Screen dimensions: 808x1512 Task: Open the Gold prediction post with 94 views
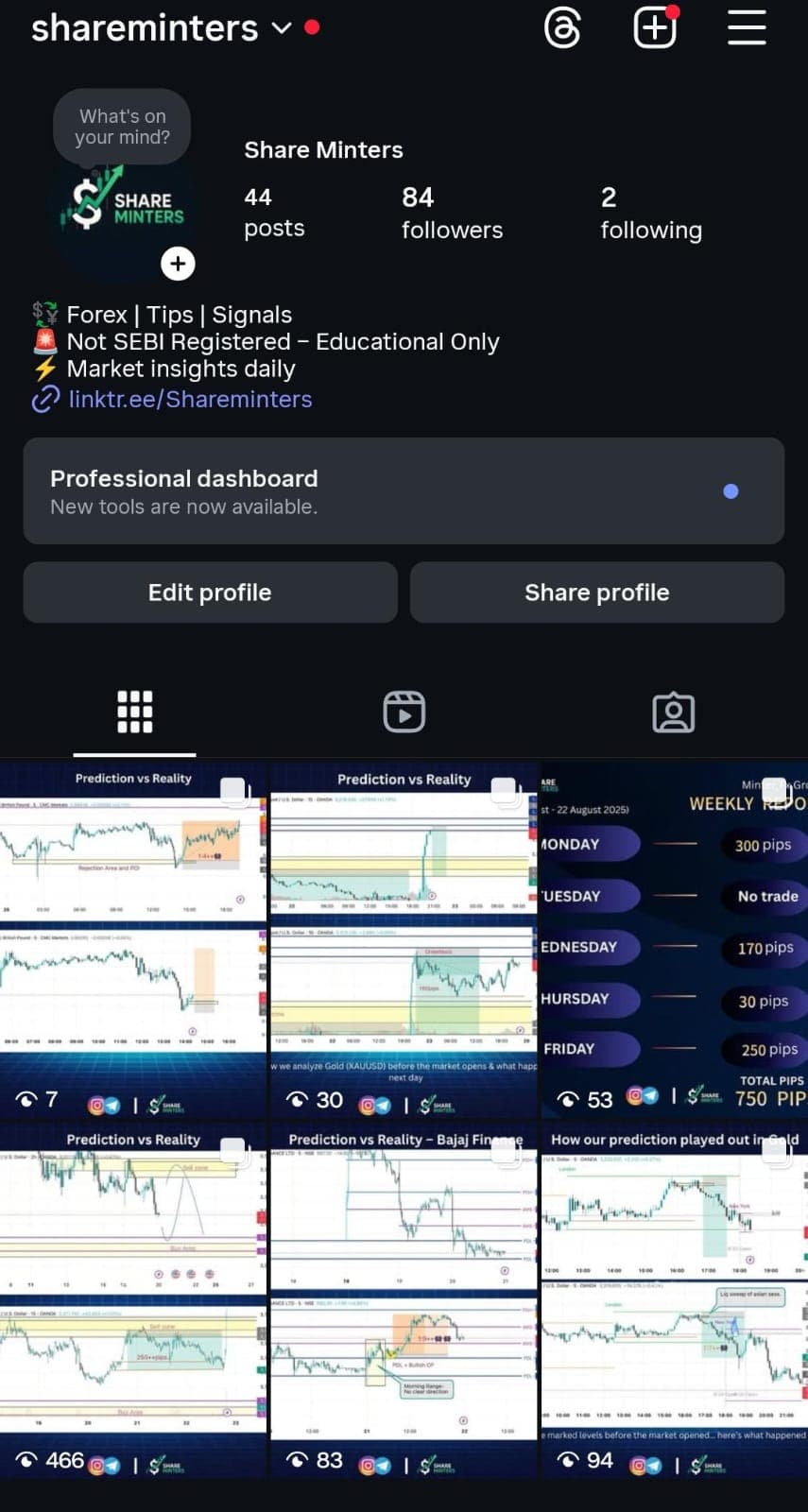pos(673,1299)
